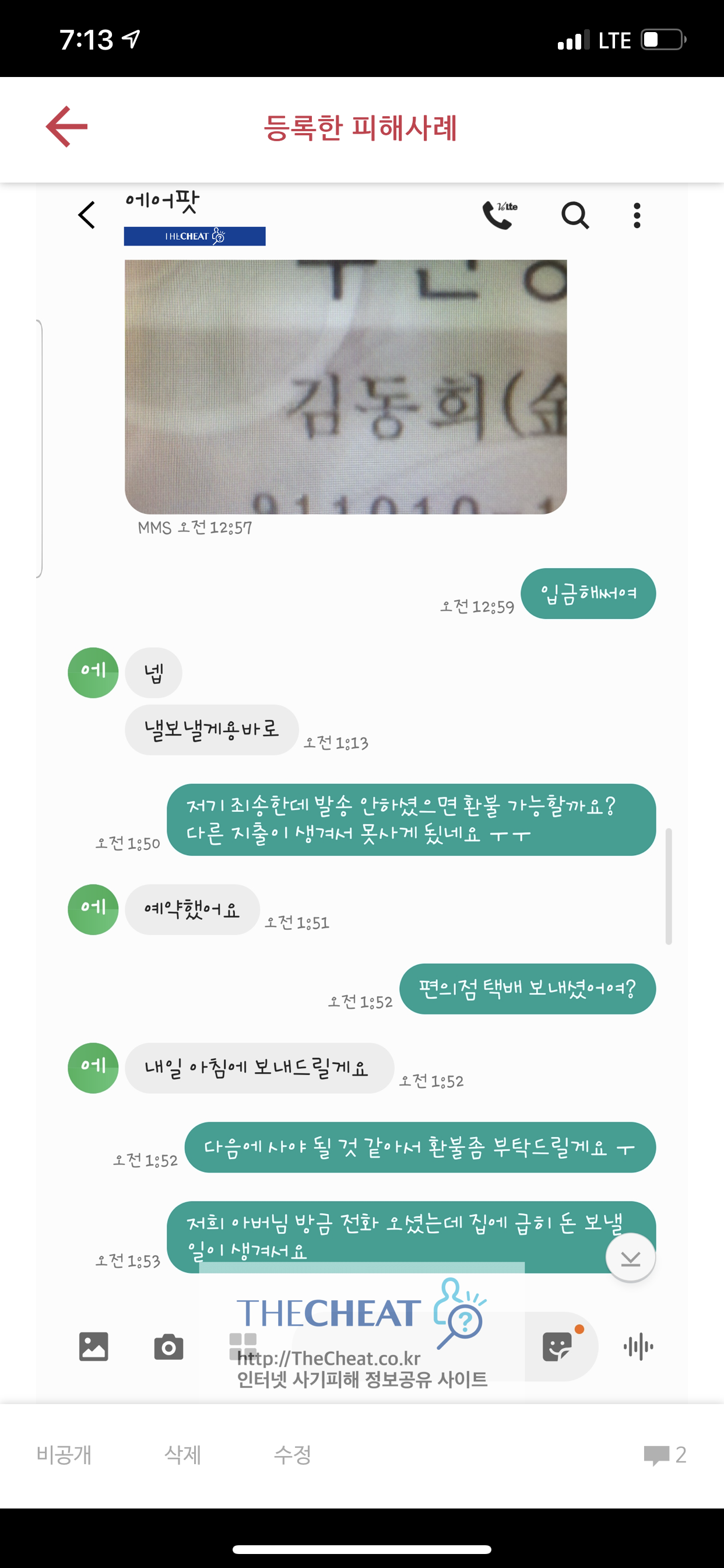Open the comments icon showing 2
724x1568 pixels.
[x=665, y=1455]
